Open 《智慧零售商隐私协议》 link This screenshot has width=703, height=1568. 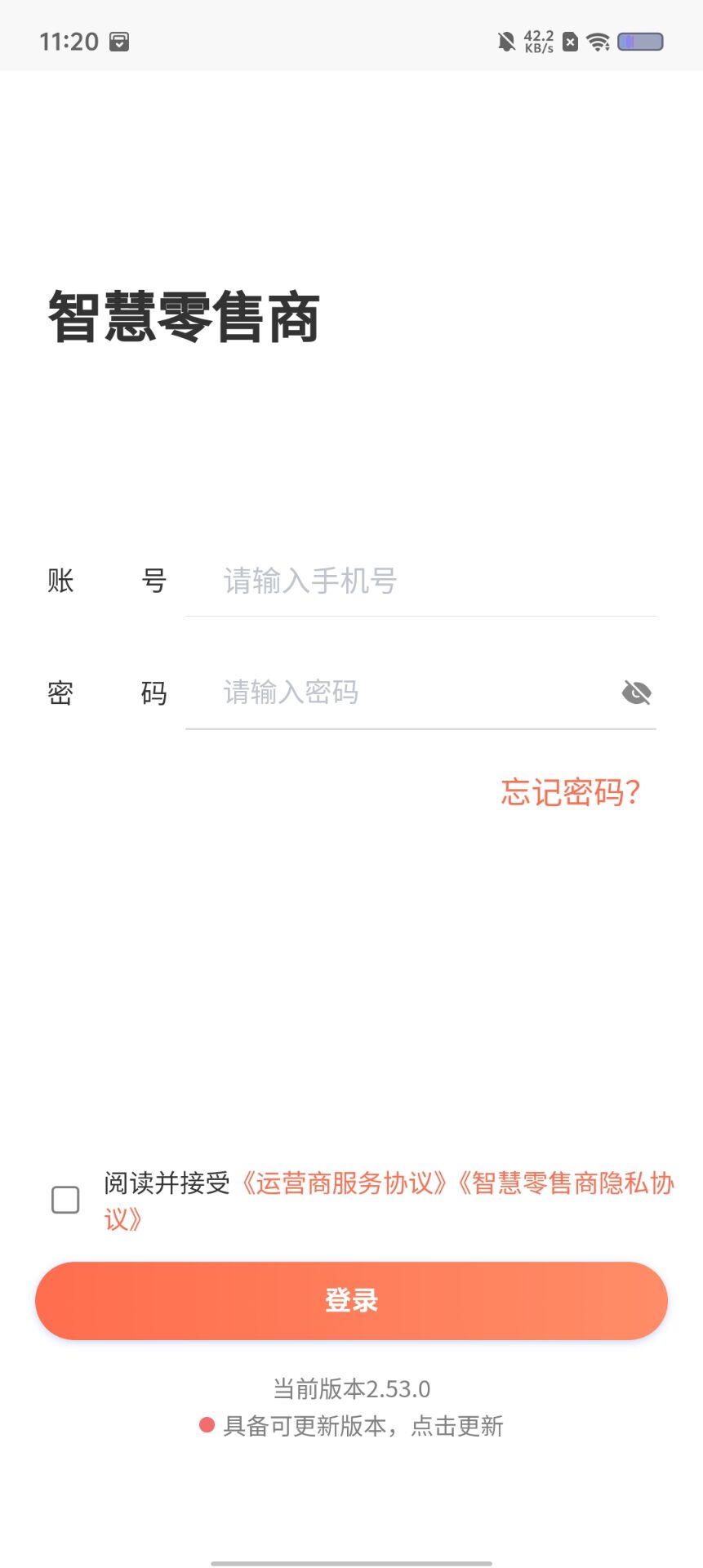563,1183
